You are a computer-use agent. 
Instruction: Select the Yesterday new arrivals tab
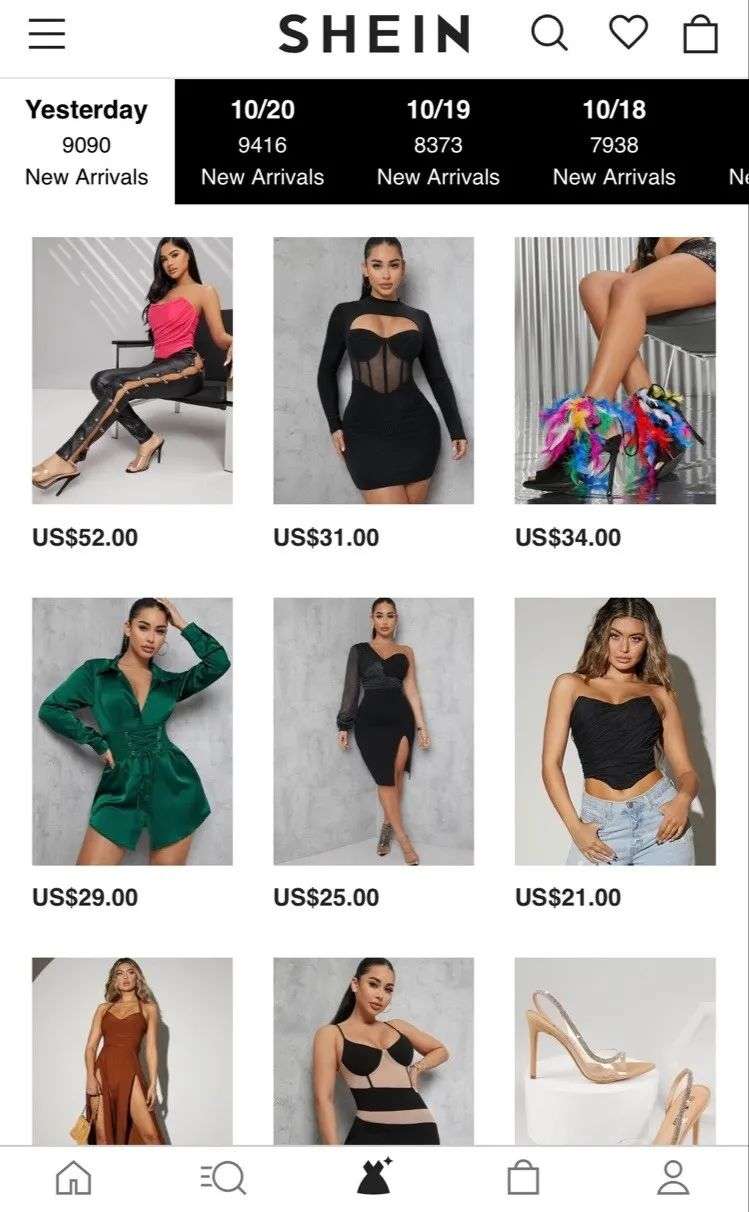click(x=87, y=142)
